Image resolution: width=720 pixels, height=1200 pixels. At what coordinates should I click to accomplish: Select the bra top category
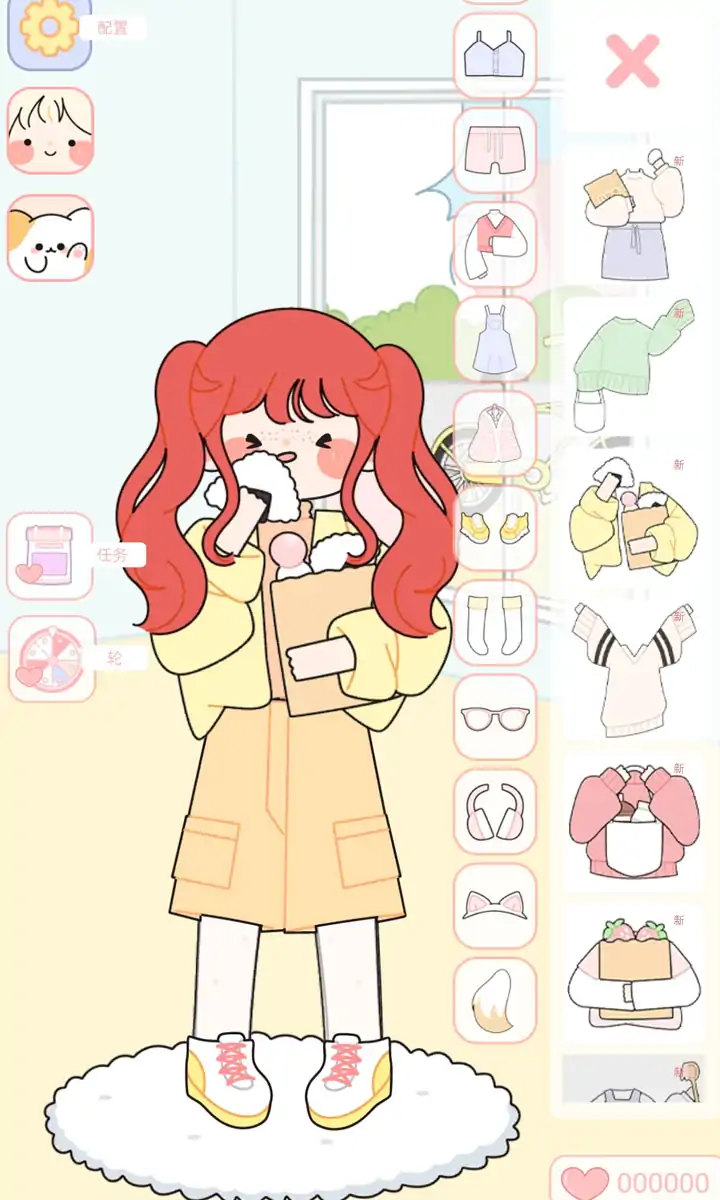(495, 56)
